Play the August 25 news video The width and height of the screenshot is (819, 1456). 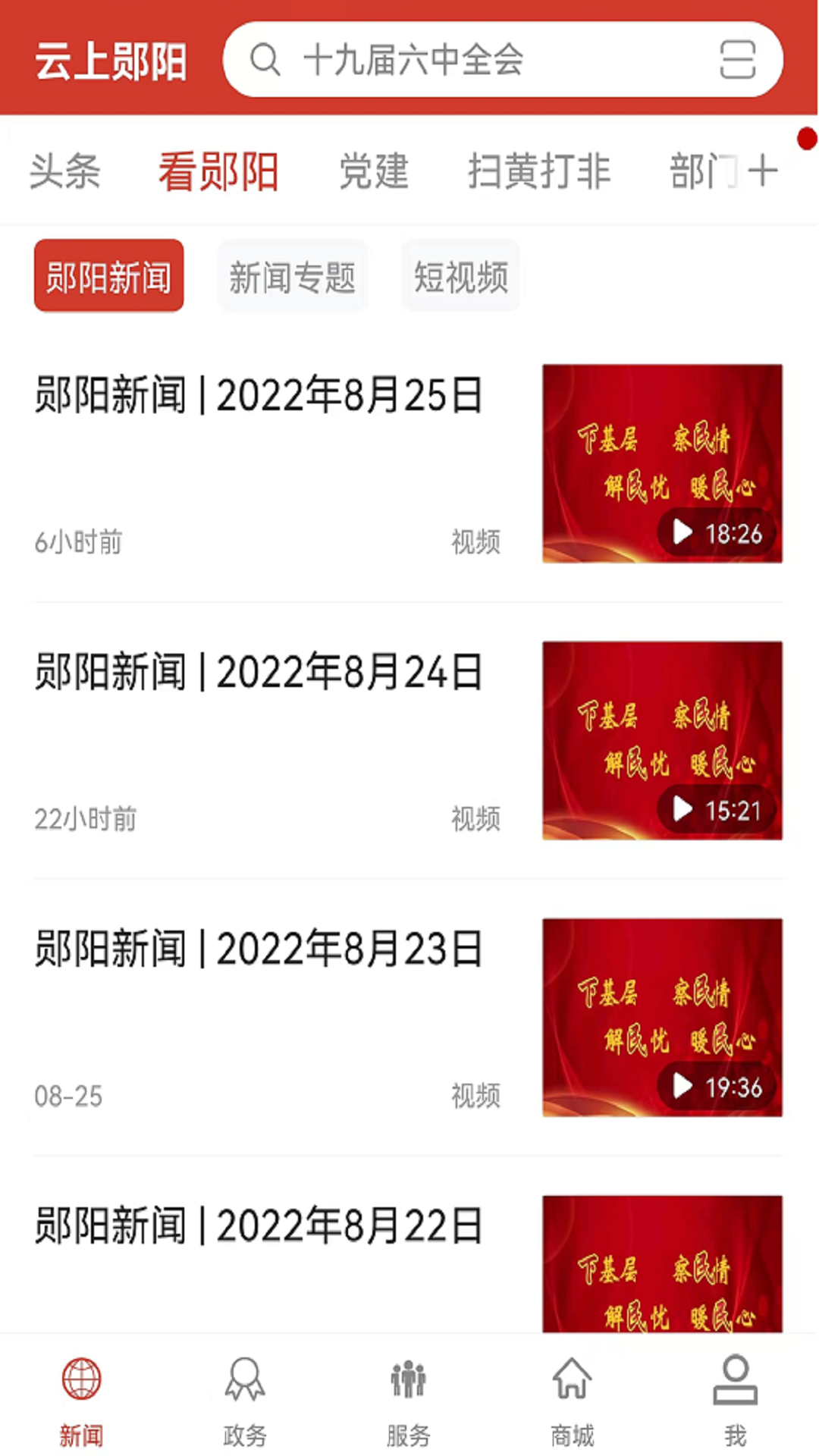(x=681, y=530)
